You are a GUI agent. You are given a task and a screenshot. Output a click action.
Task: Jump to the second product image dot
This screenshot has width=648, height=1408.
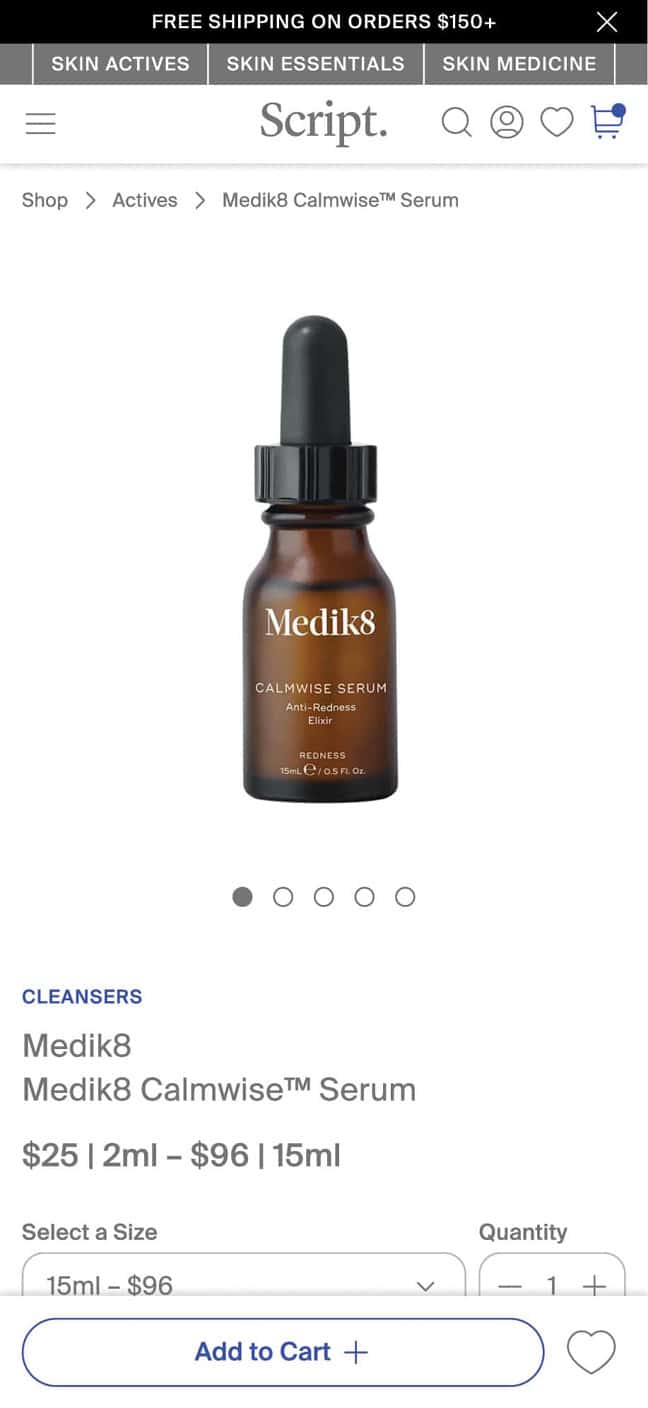(x=283, y=897)
